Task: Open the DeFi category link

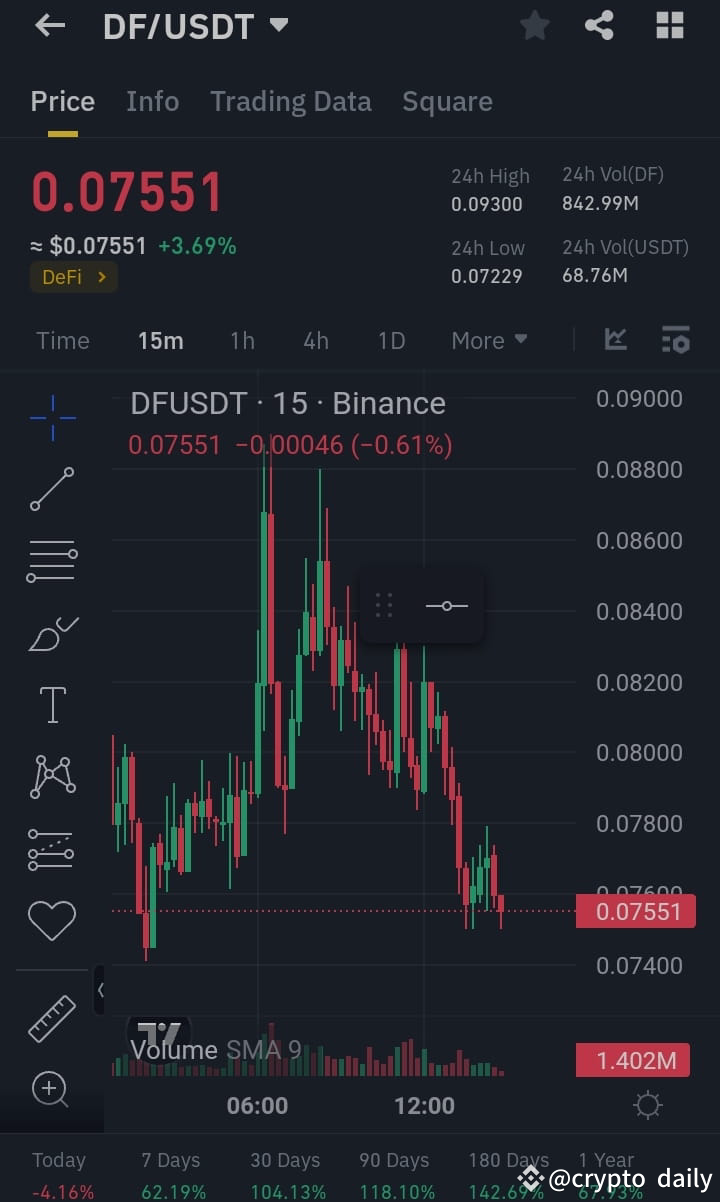Action: point(74,277)
